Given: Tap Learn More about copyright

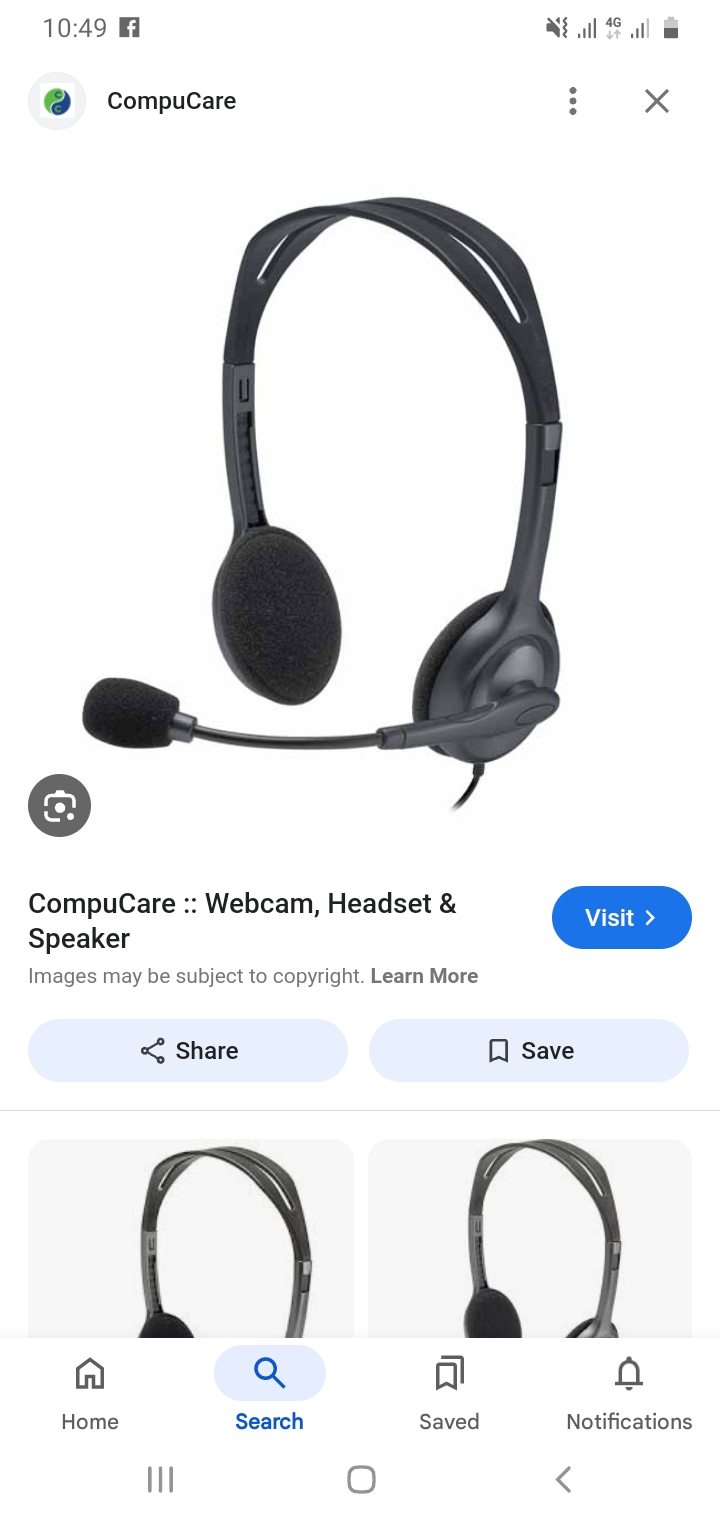Looking at the screenshot, I should pos(424,976).
